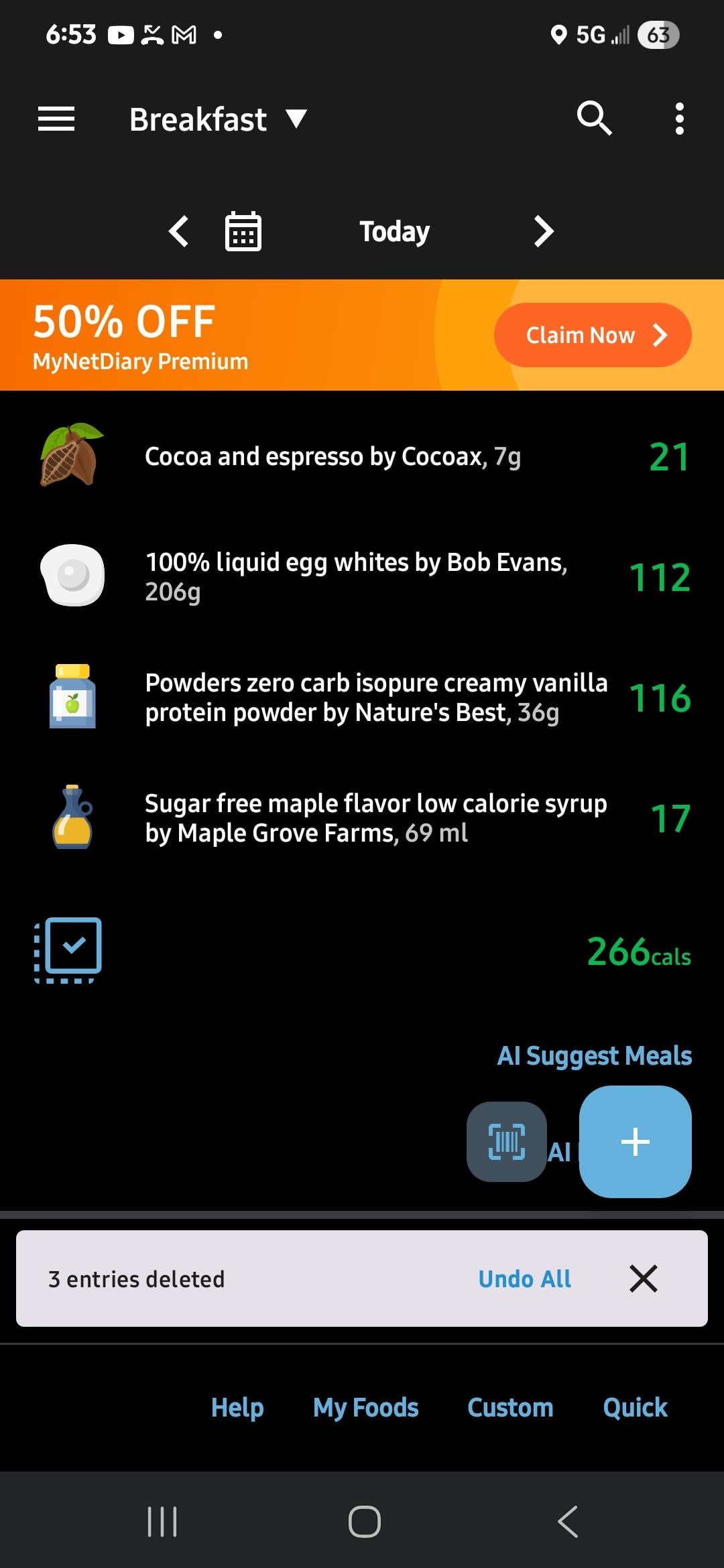The width and height of the screenshot is (724, 1568).
Task: Claim the 50% off Premium offer
Action: pos(593,335)
